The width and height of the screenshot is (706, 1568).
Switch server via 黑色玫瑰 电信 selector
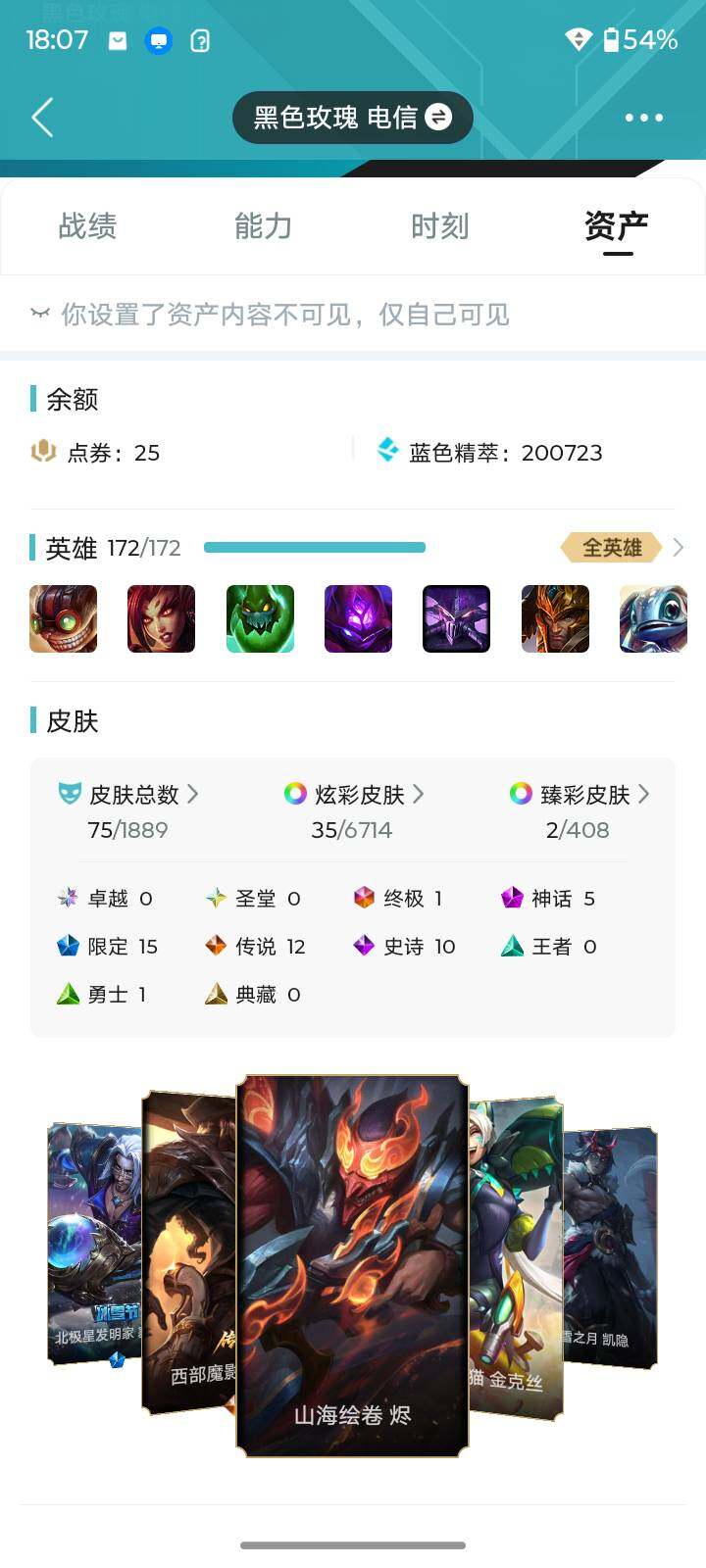pyautogui.click(x=352, y=118)
